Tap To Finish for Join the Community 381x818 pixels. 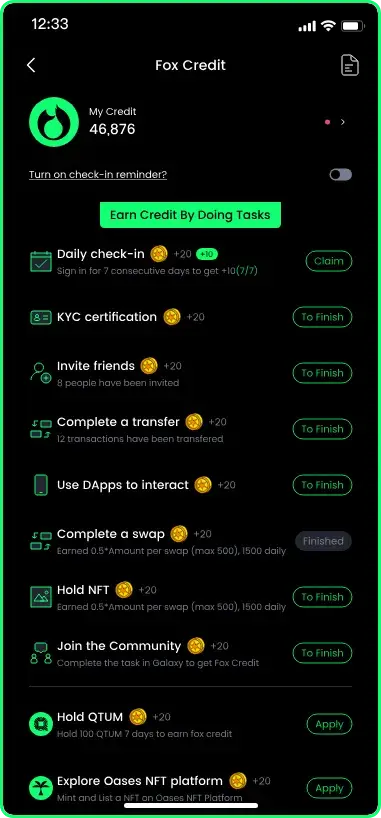tap(322, 653)
